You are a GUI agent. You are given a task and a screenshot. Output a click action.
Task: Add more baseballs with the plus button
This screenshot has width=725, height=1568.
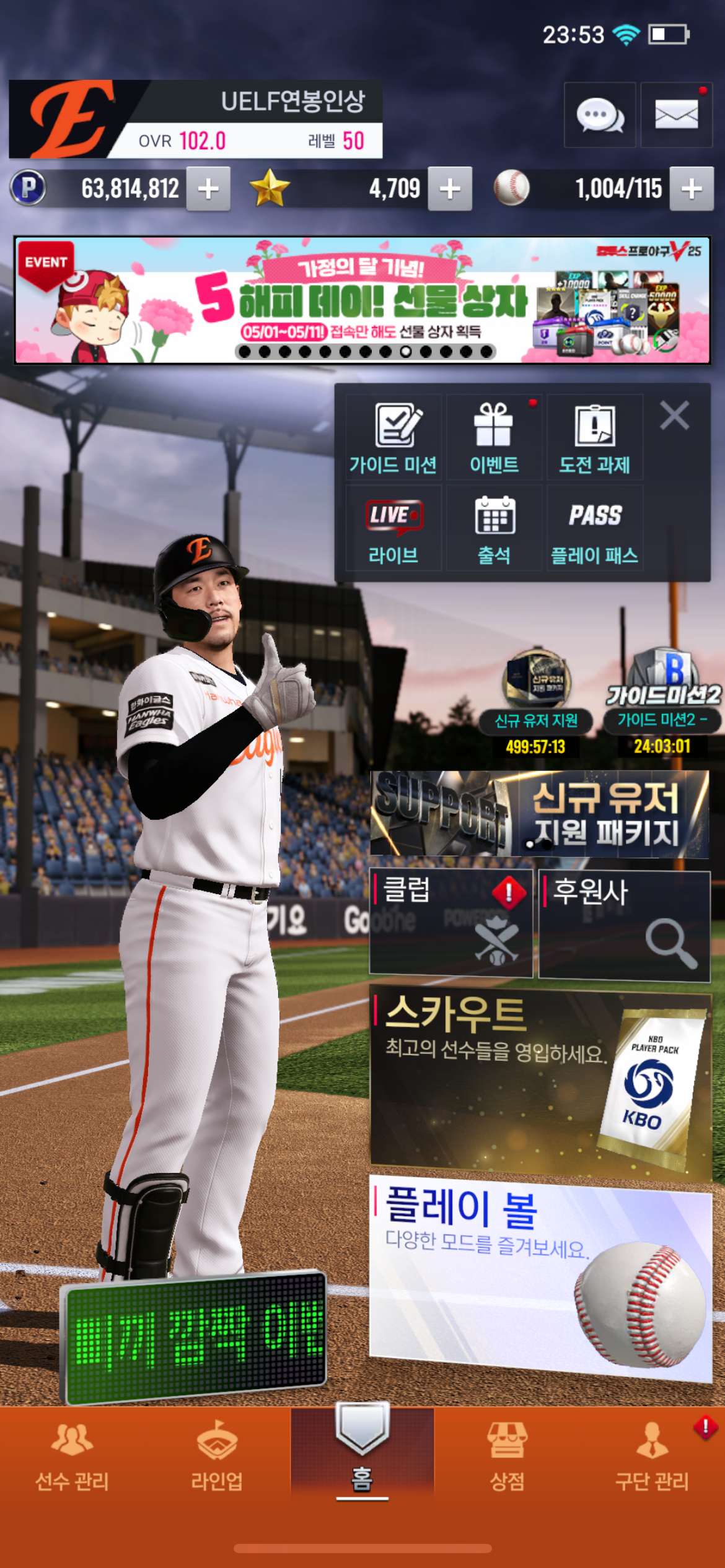pyautogui.click(x=692, y=189)
